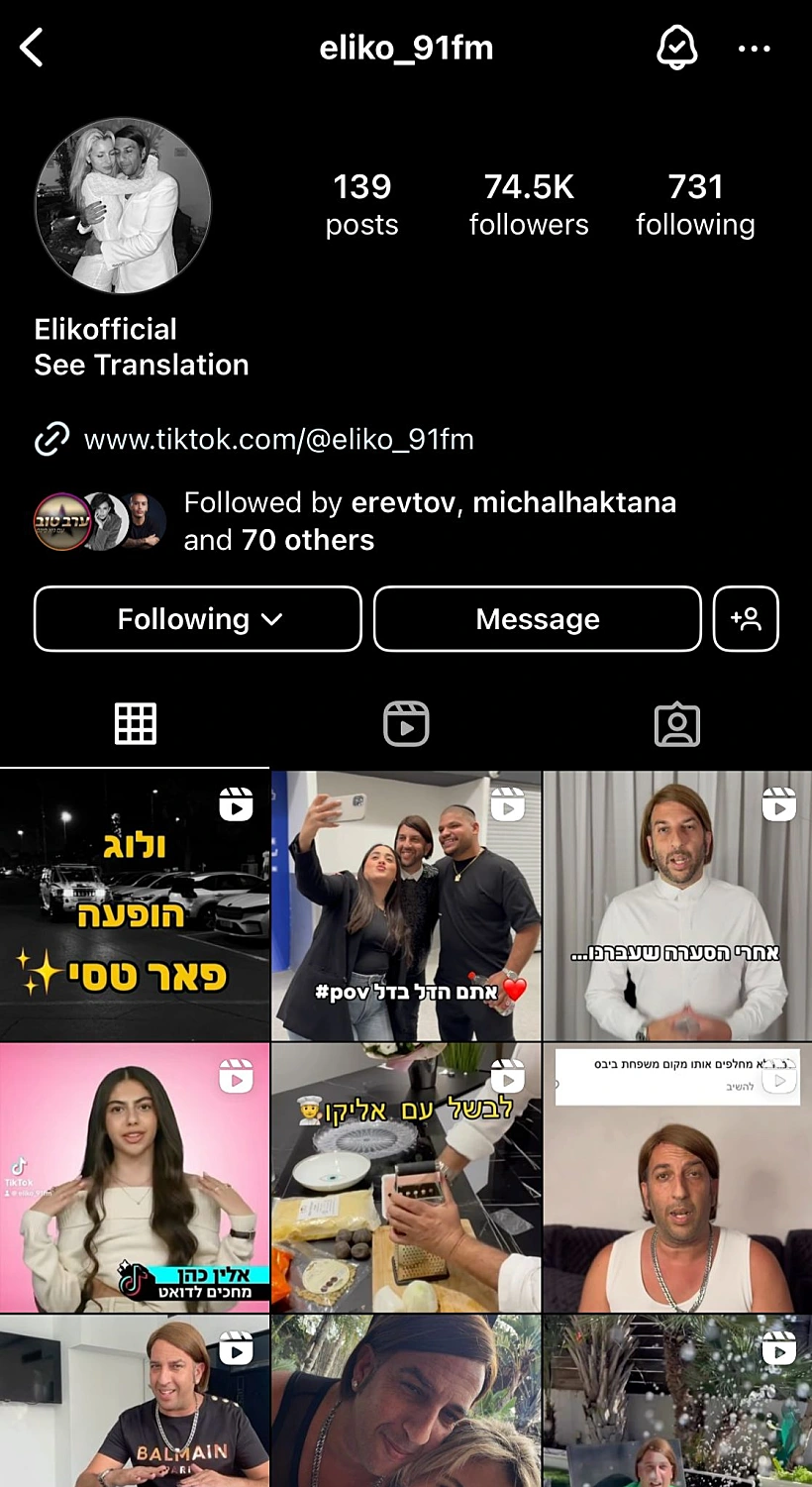Viewport: 812px width, 1487px height.
Task: Tap the back arrow to leave profile
Action: coord(31,47)
